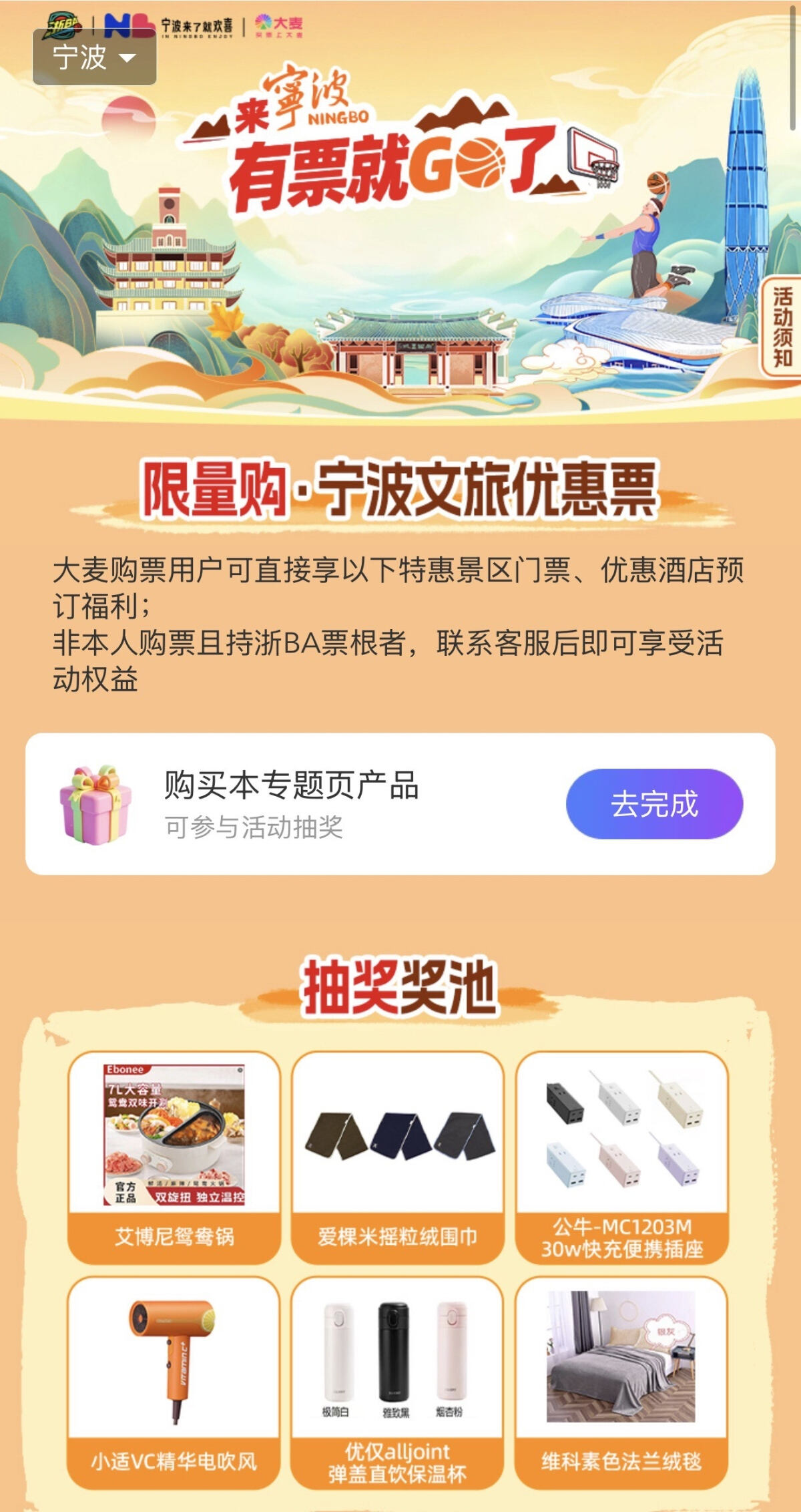Screen dimensions: 801x1512
Task: Tap the 去完成 button
Action: [x=654, y=803]
